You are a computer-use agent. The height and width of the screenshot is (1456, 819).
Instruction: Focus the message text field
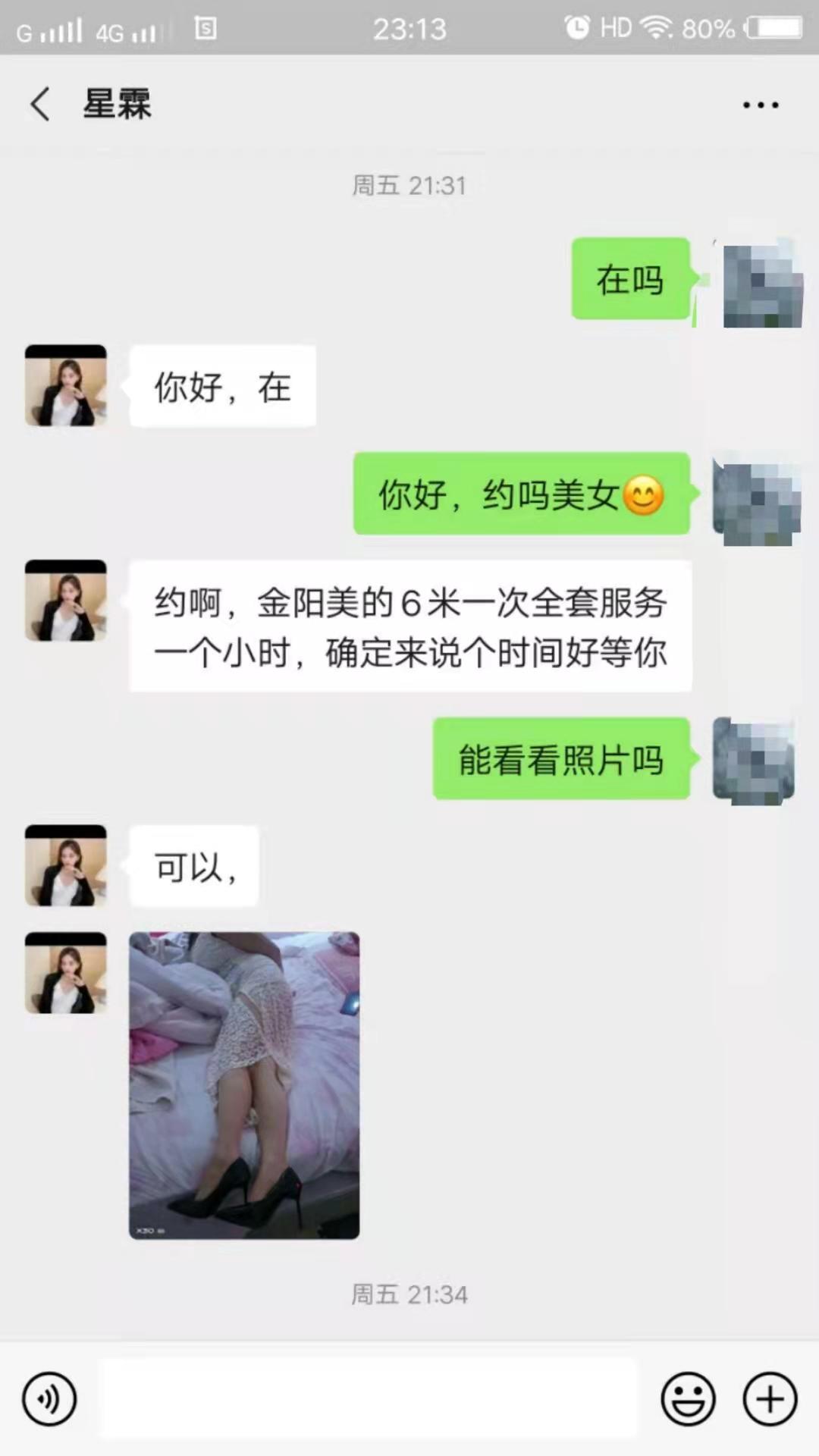click(369, 1399)
